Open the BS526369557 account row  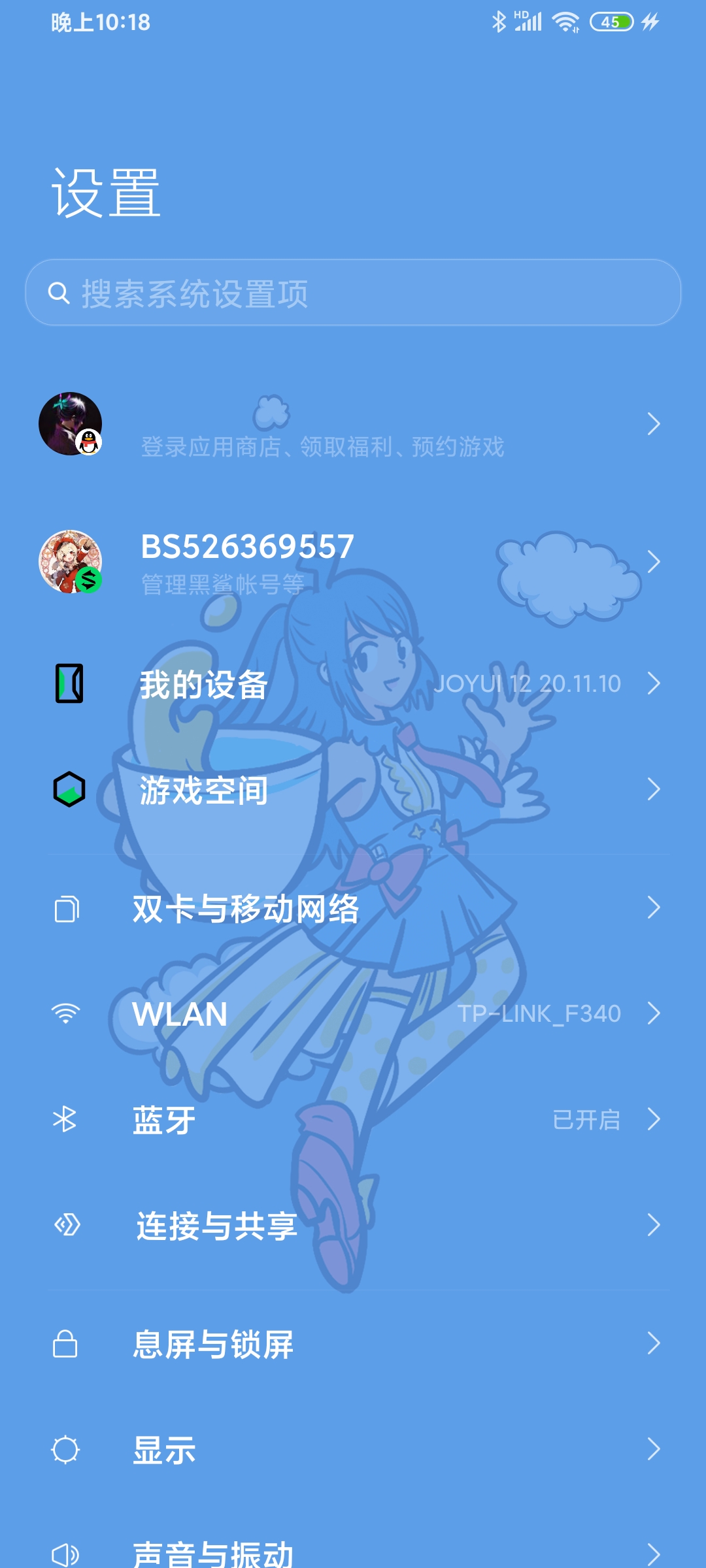coord(353,562)
